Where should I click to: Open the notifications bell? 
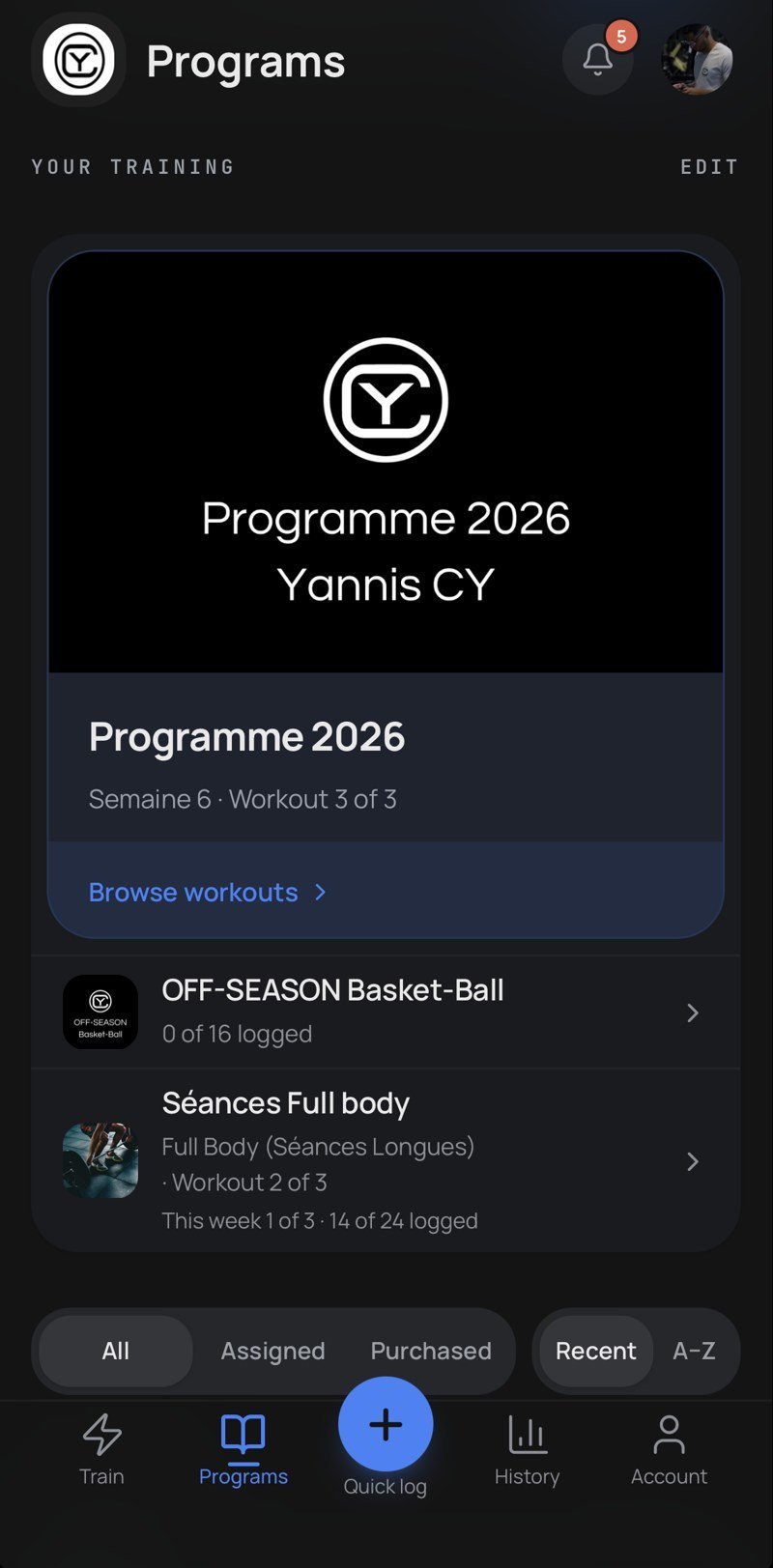click(598, 60)
